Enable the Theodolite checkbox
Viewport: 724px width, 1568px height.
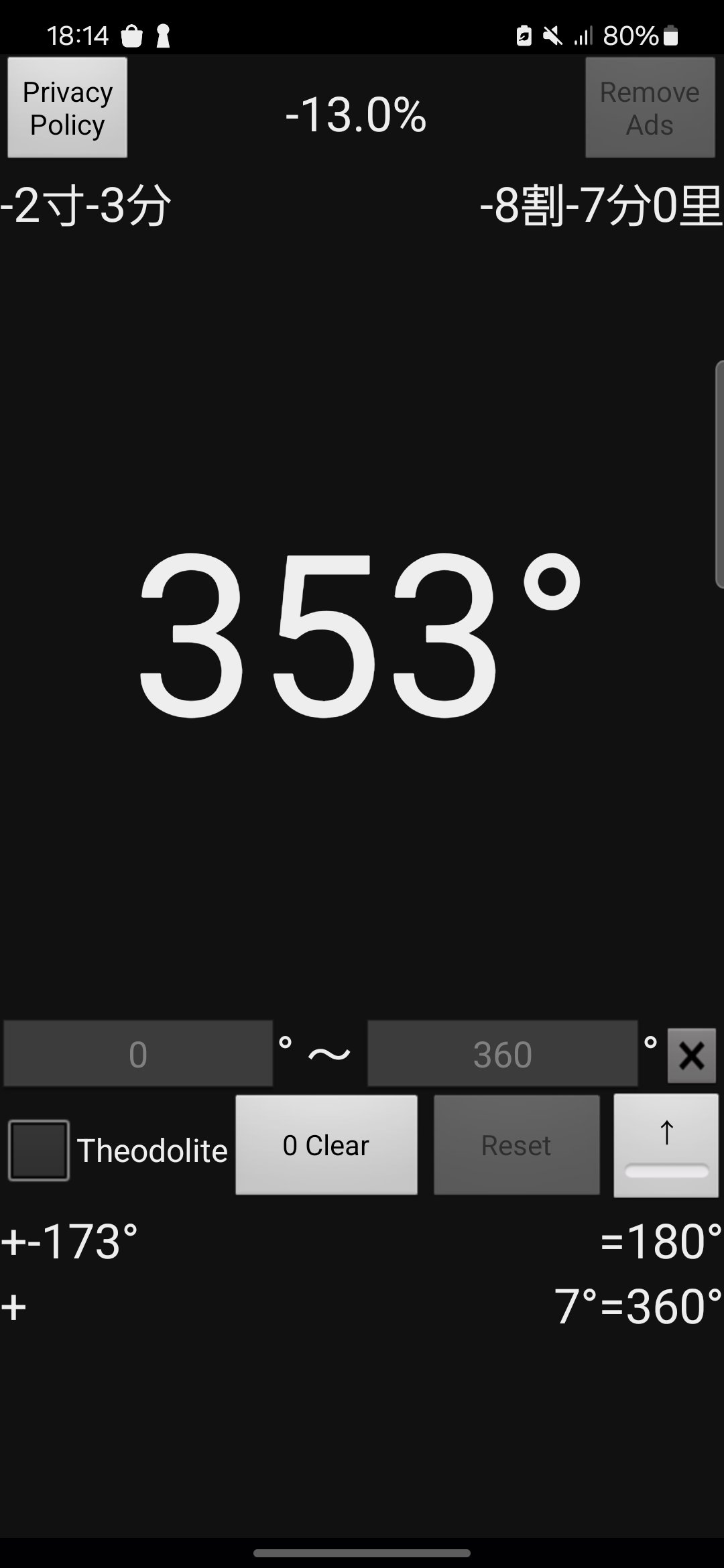point(38,1151)
